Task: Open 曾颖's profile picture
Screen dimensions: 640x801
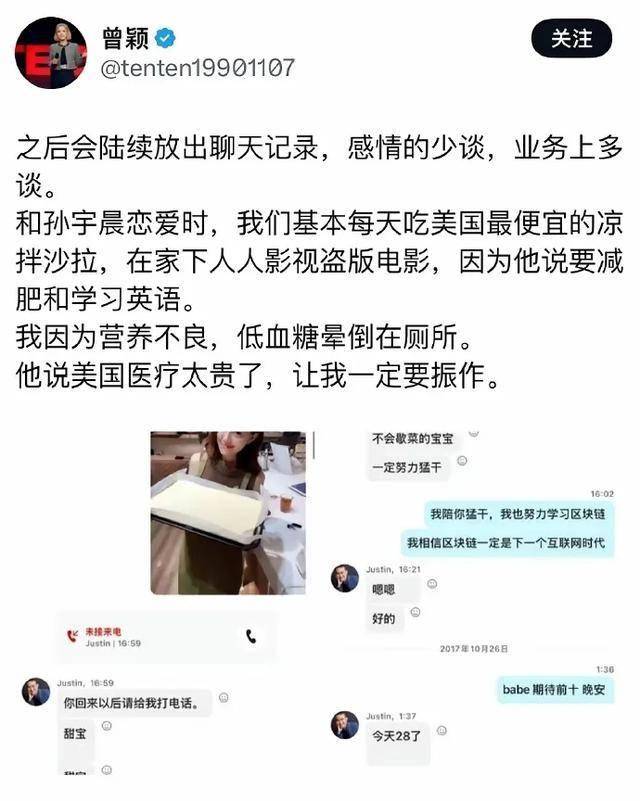Action: (x=51, y=52)
